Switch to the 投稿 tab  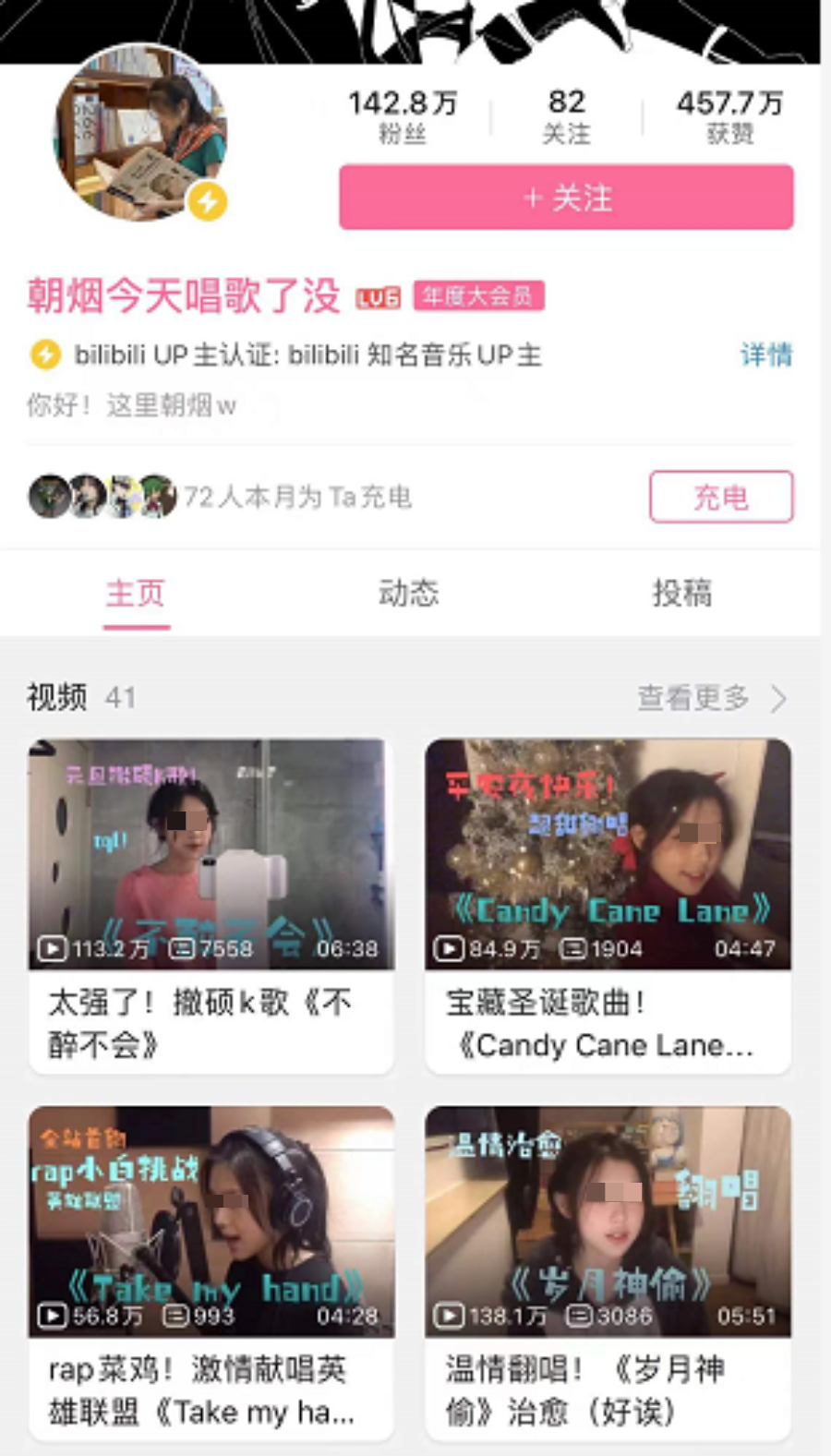pos(681,593)
